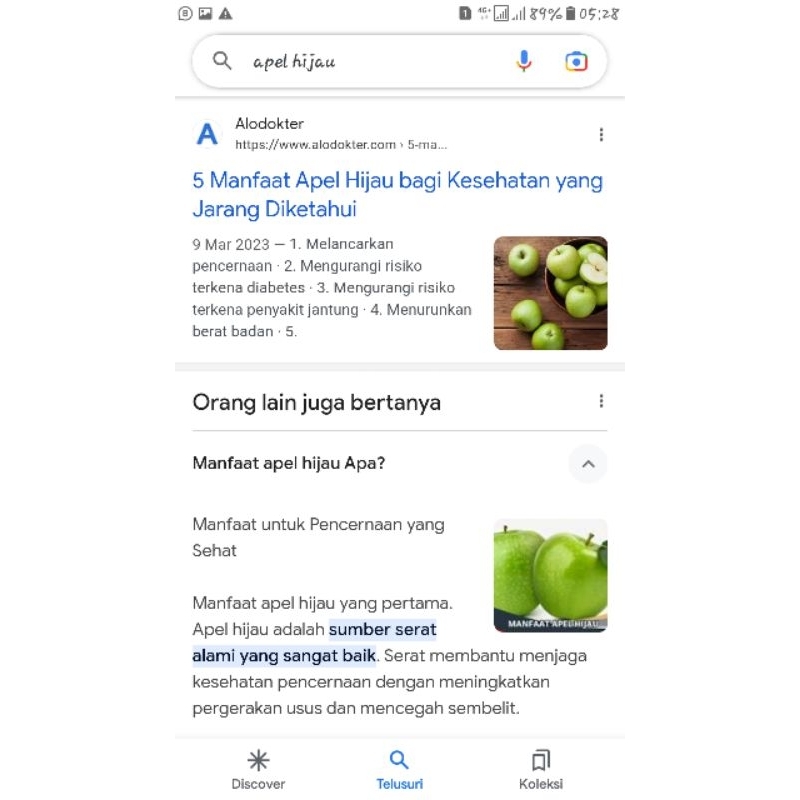800x800 pixels.
Task: Switch to the Discover tab
Action: pos(258,770)
